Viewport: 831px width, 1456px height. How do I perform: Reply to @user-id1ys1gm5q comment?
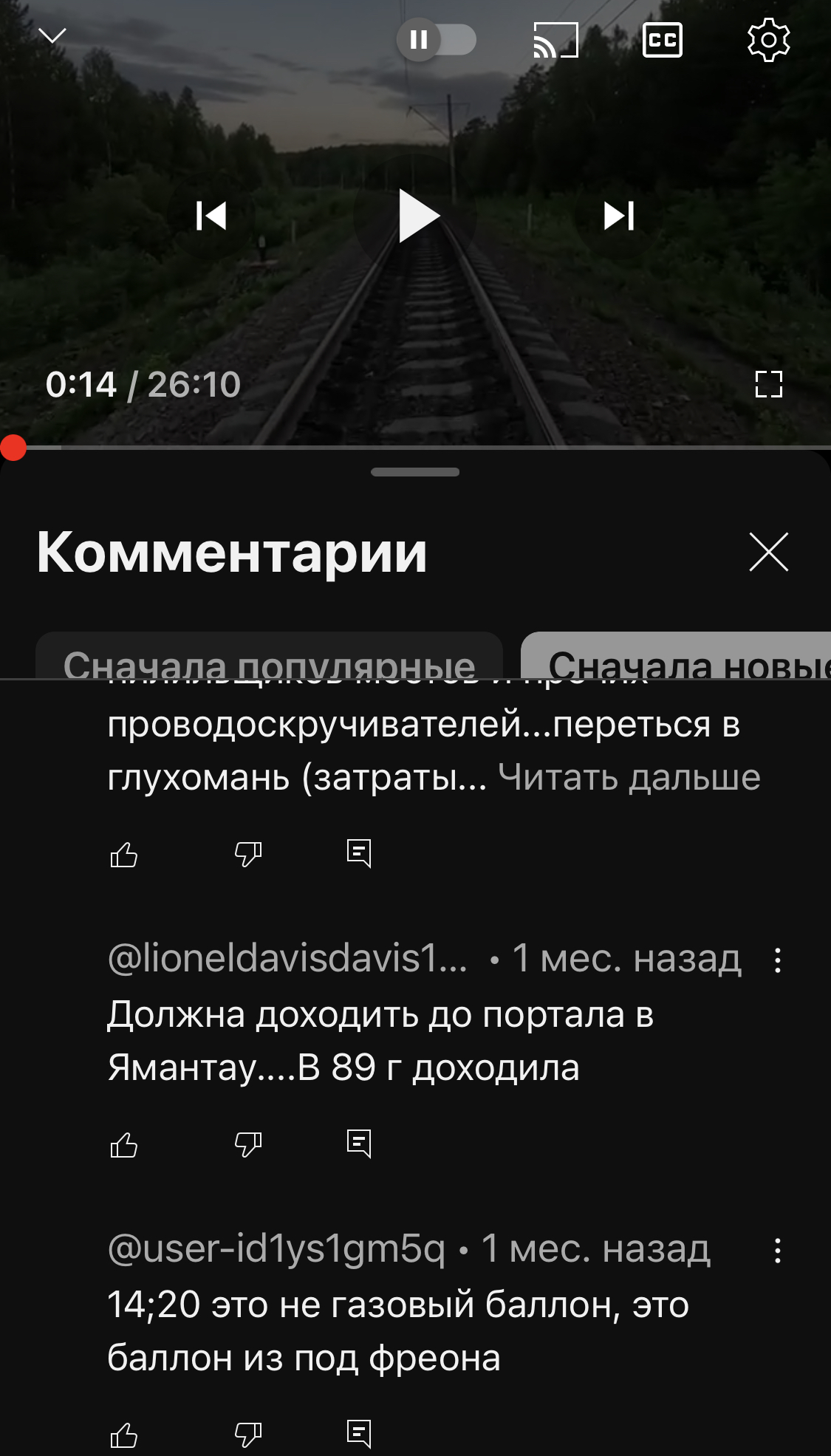(x=359, y=1434)
